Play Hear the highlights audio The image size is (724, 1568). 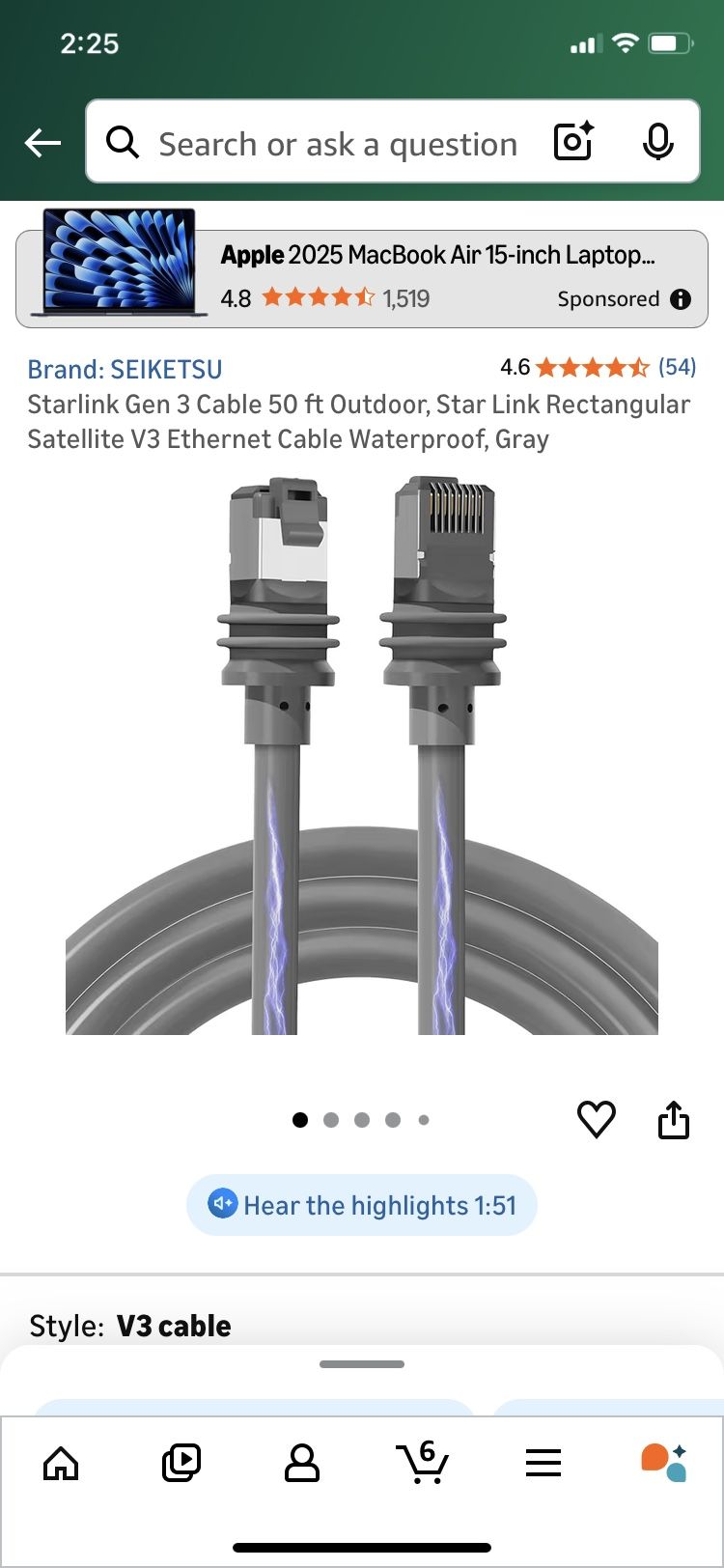pos(362,1205)
